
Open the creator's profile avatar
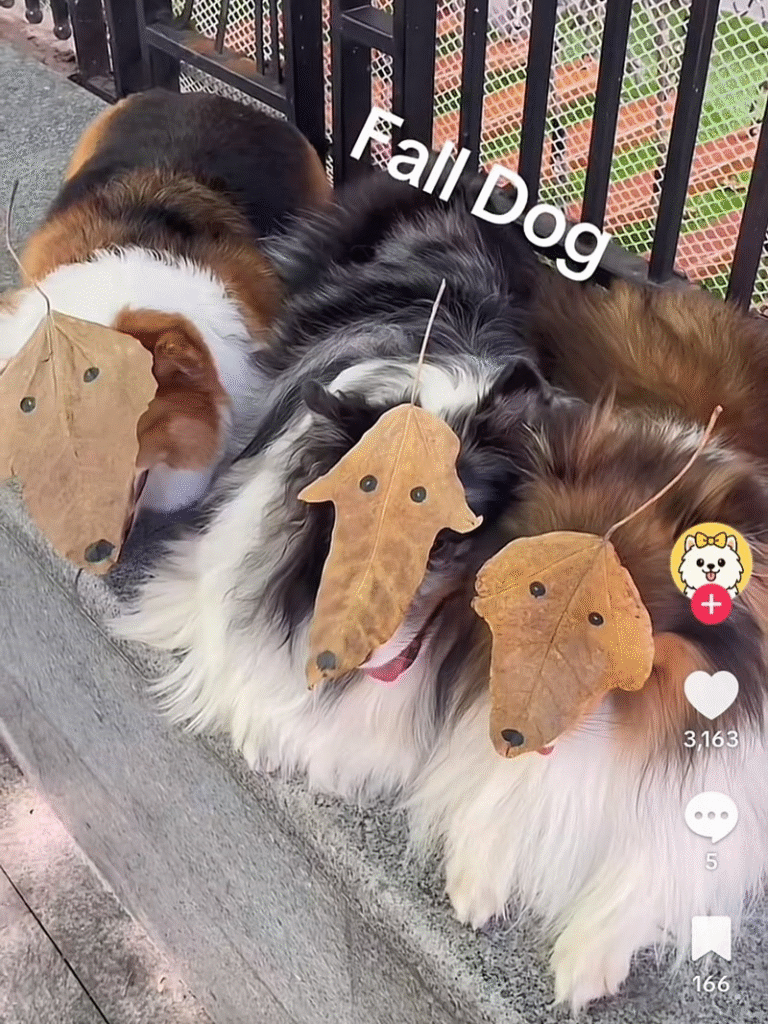[711, 560]
